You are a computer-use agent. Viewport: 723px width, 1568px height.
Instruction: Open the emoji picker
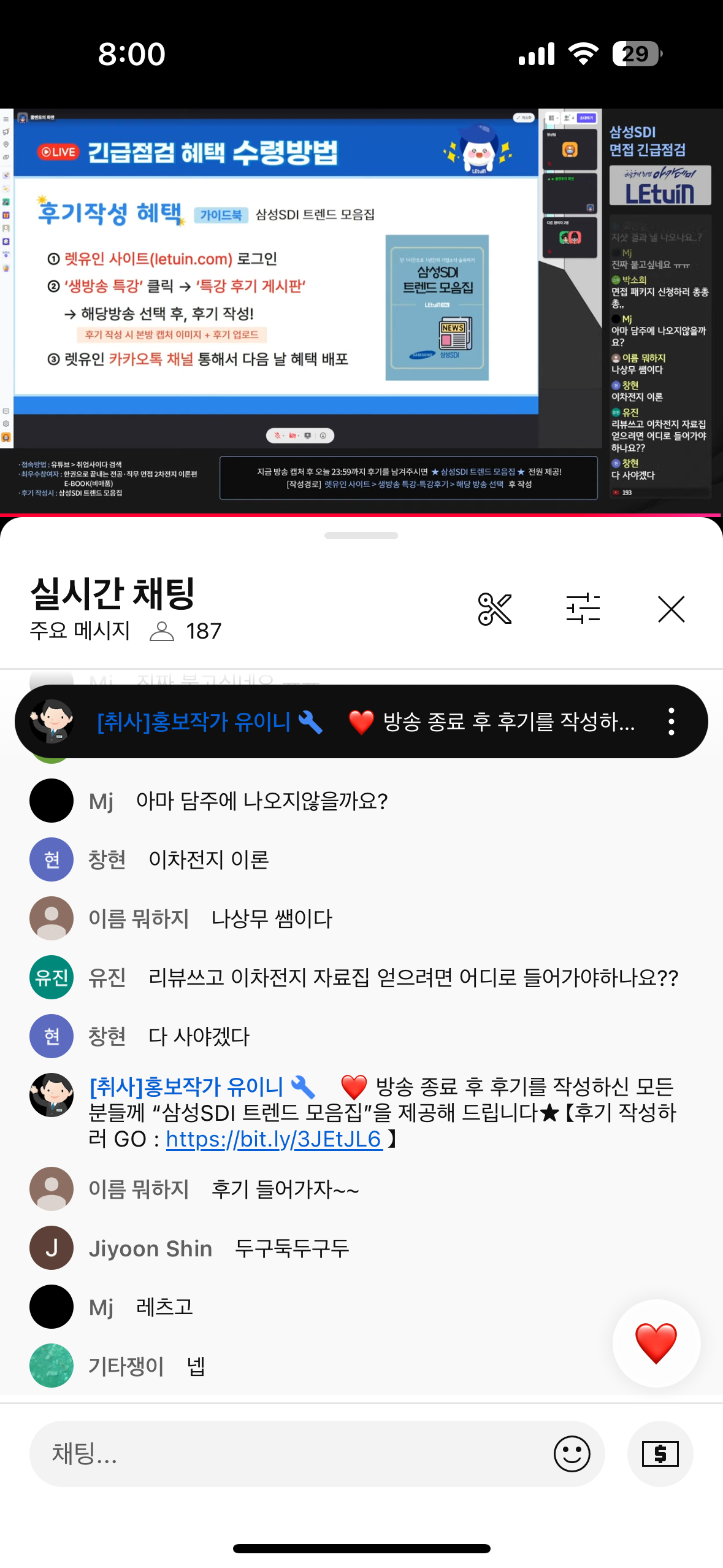572,1453
